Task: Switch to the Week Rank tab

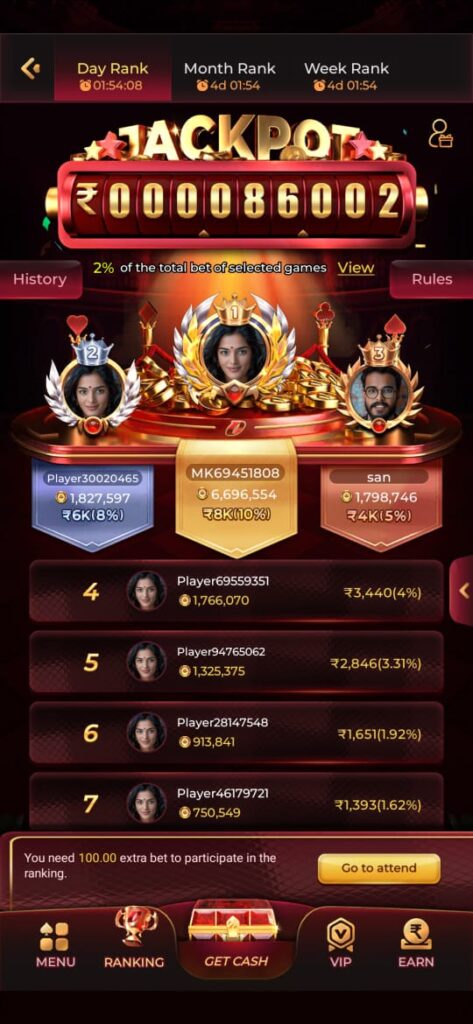Action: pyautogui.click(x=346, y=76)
